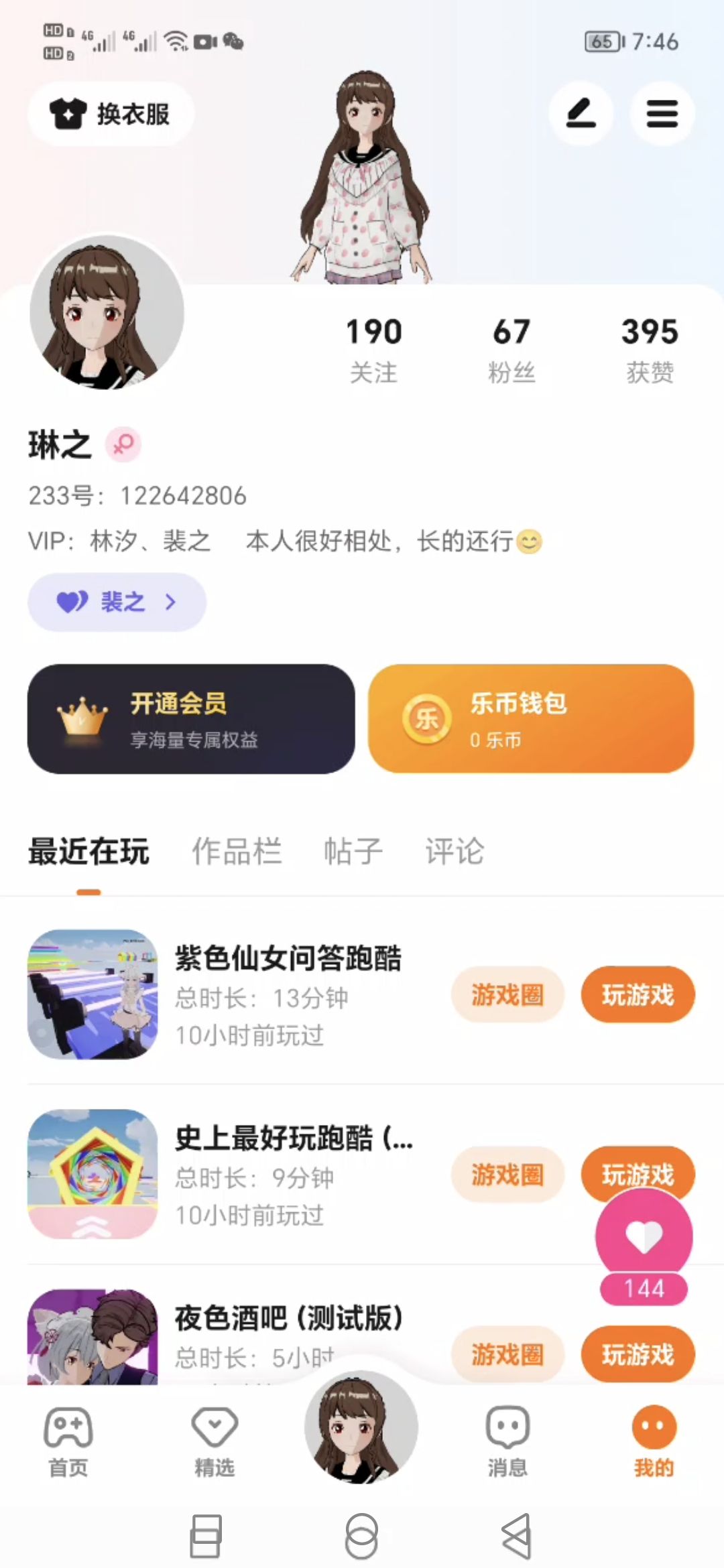Tap 开通会员 to activate membership

pos(191,719)
